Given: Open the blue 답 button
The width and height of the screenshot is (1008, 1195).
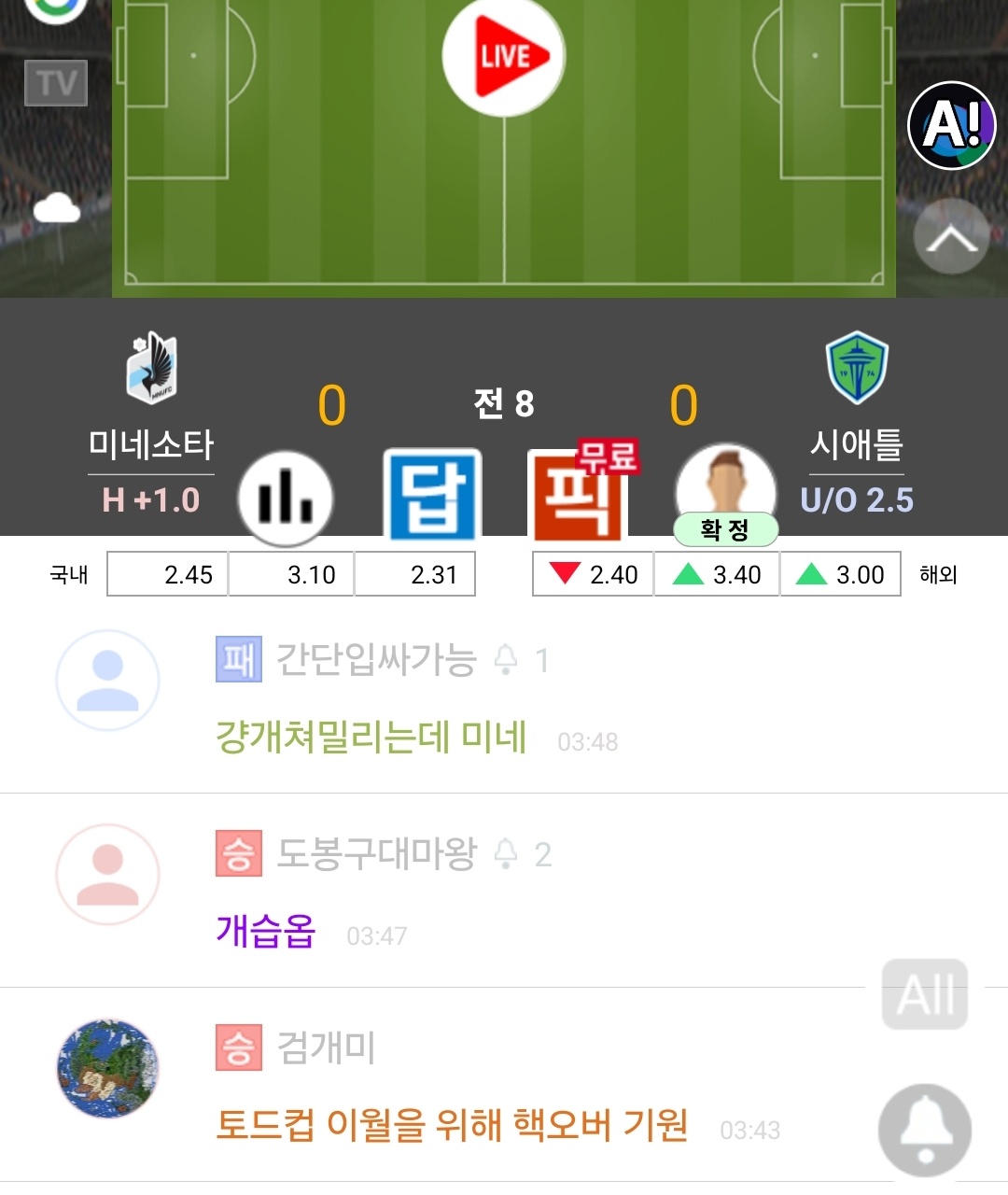Looking at the screenshot, I should pos(432,496).
